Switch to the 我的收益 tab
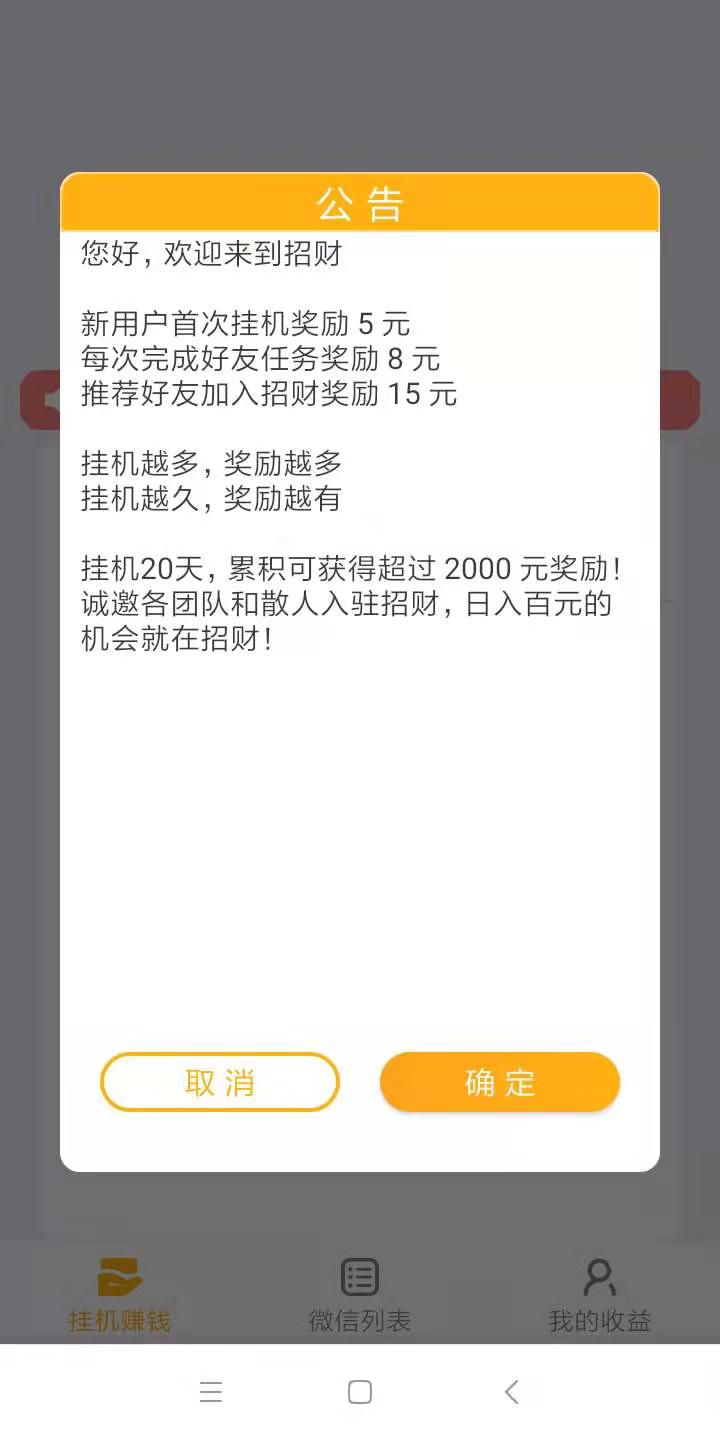 598,1322
